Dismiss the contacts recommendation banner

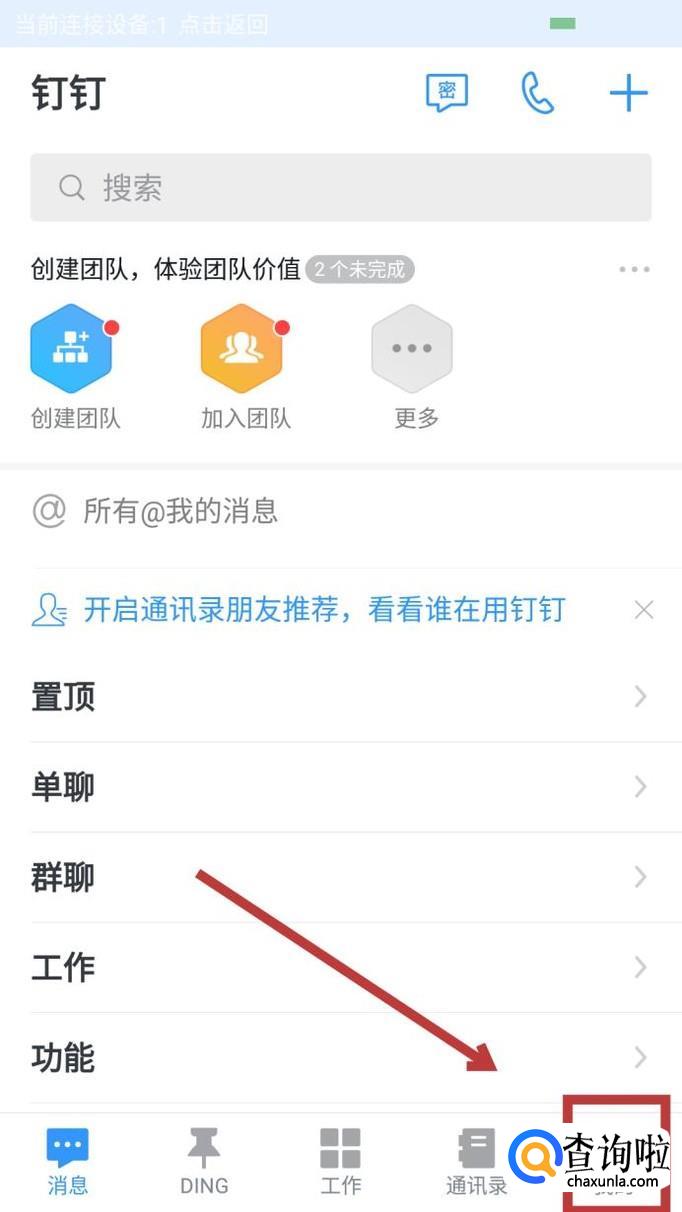click(644, 609)
